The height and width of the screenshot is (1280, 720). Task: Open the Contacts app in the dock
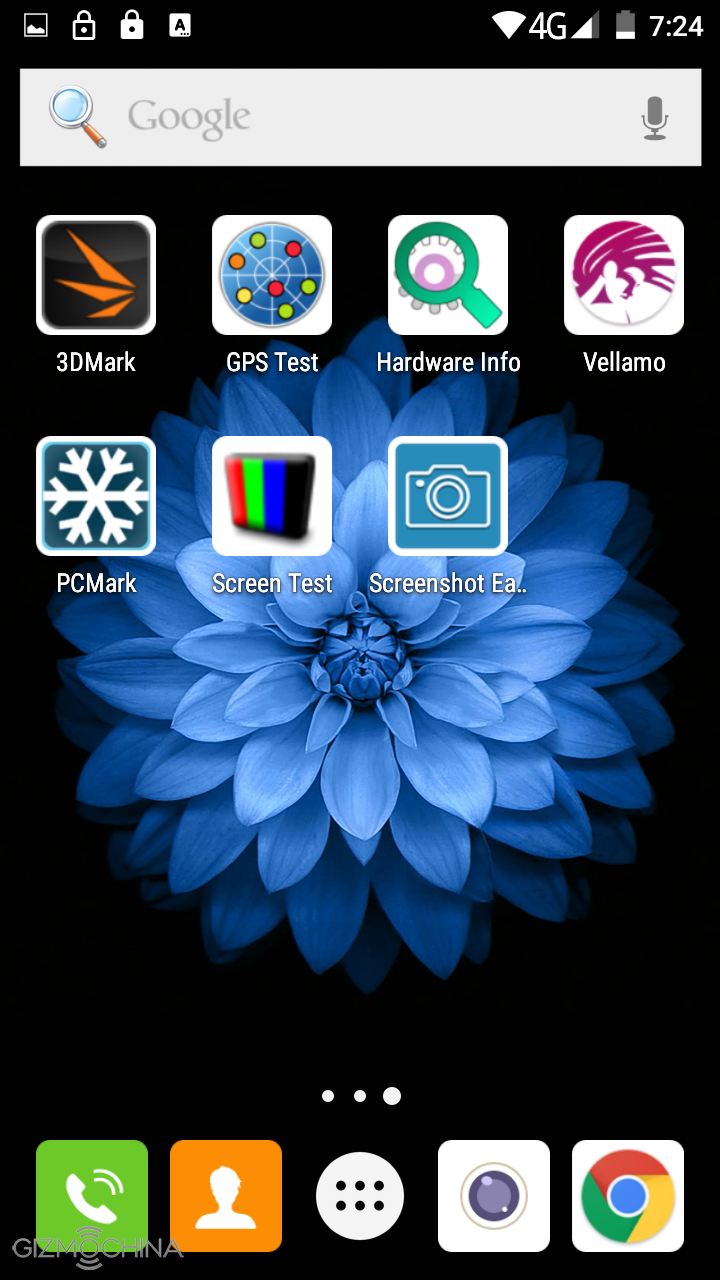tap(226, 1196)
